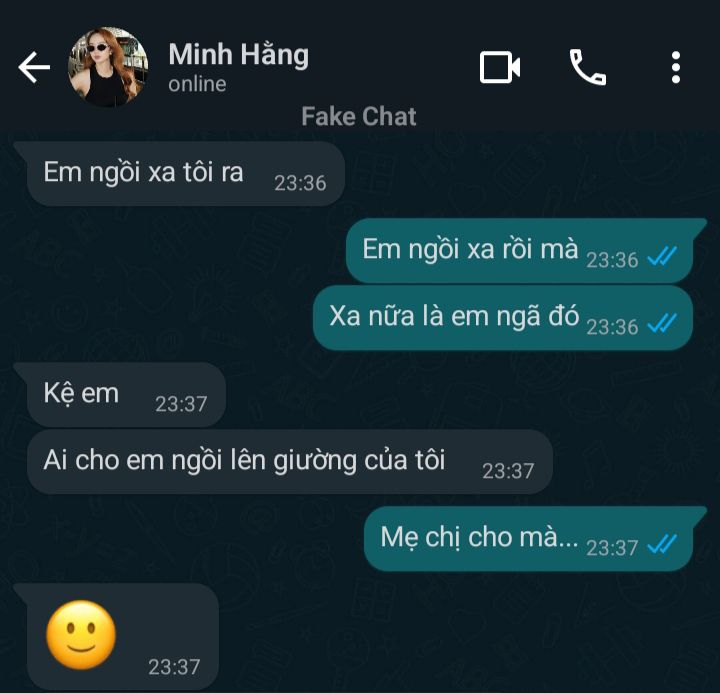Go back using the arrow icon
This screenshot has width=720, height=693.
pos(34,67)
